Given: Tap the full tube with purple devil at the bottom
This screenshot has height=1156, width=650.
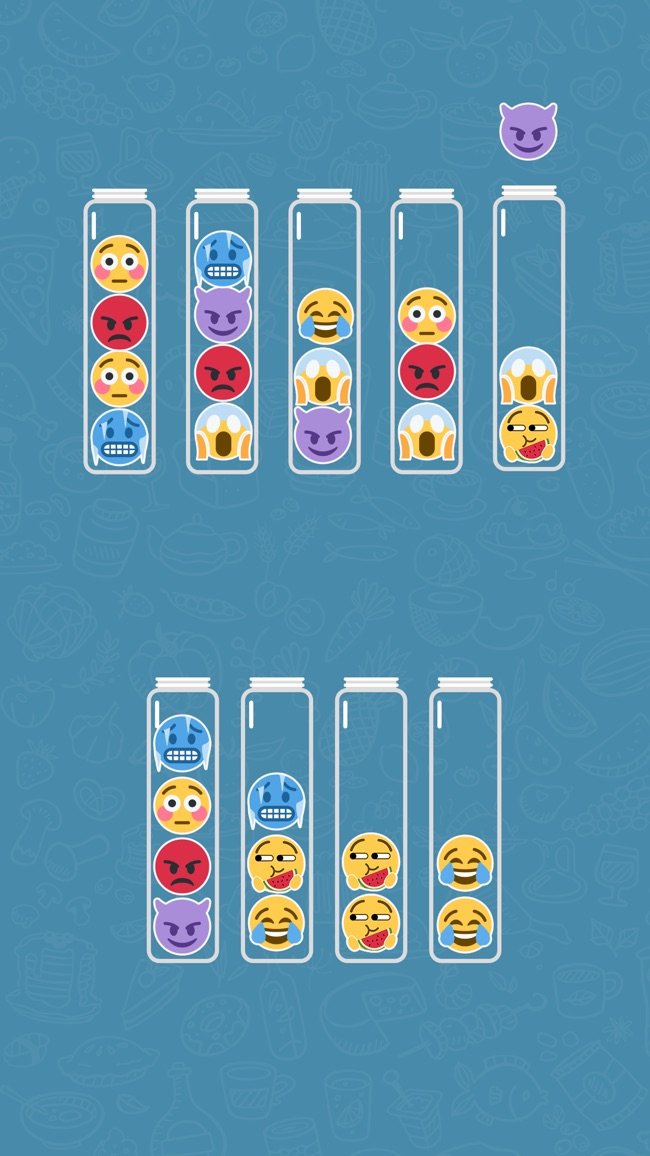Looking at the screenshot, I should pos(182,825).
